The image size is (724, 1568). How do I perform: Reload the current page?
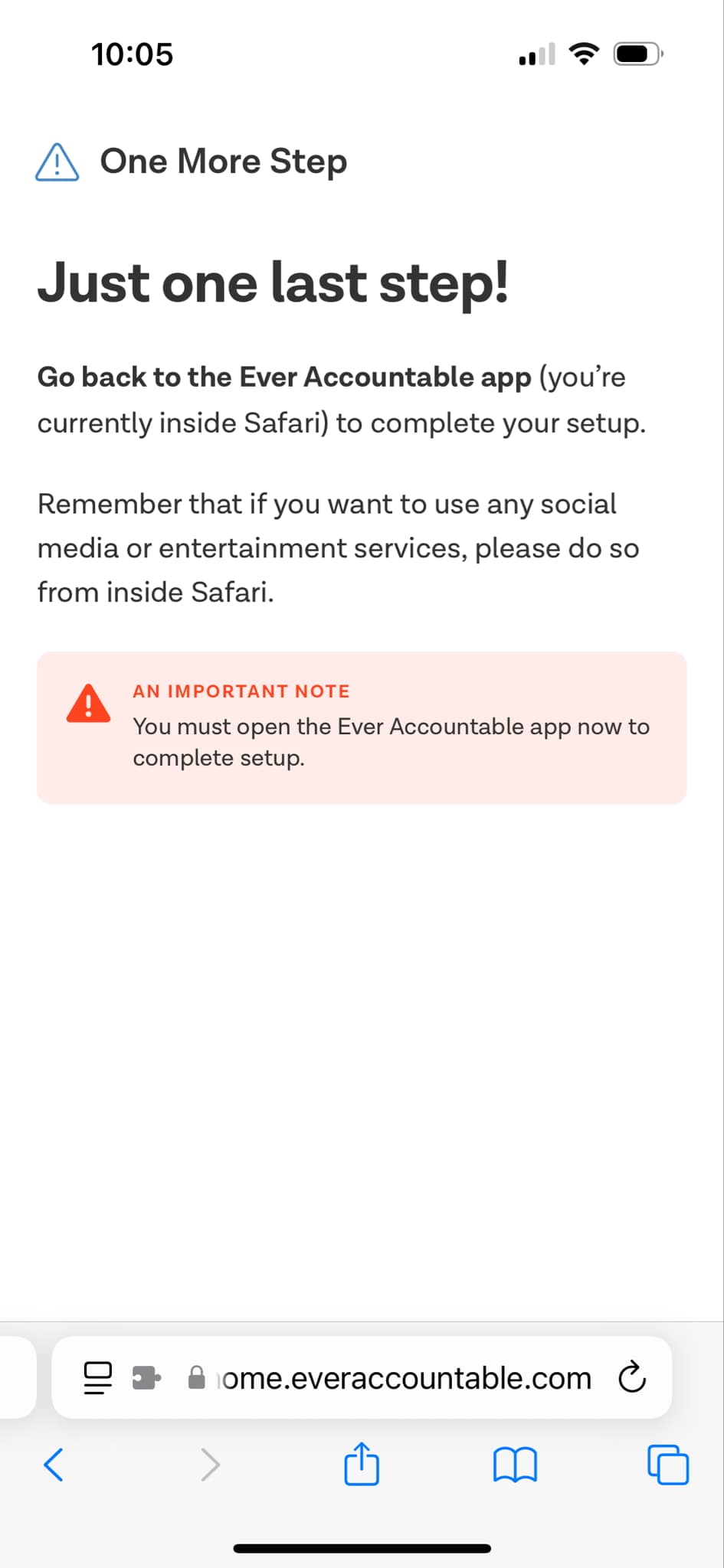pos(632,1377)
